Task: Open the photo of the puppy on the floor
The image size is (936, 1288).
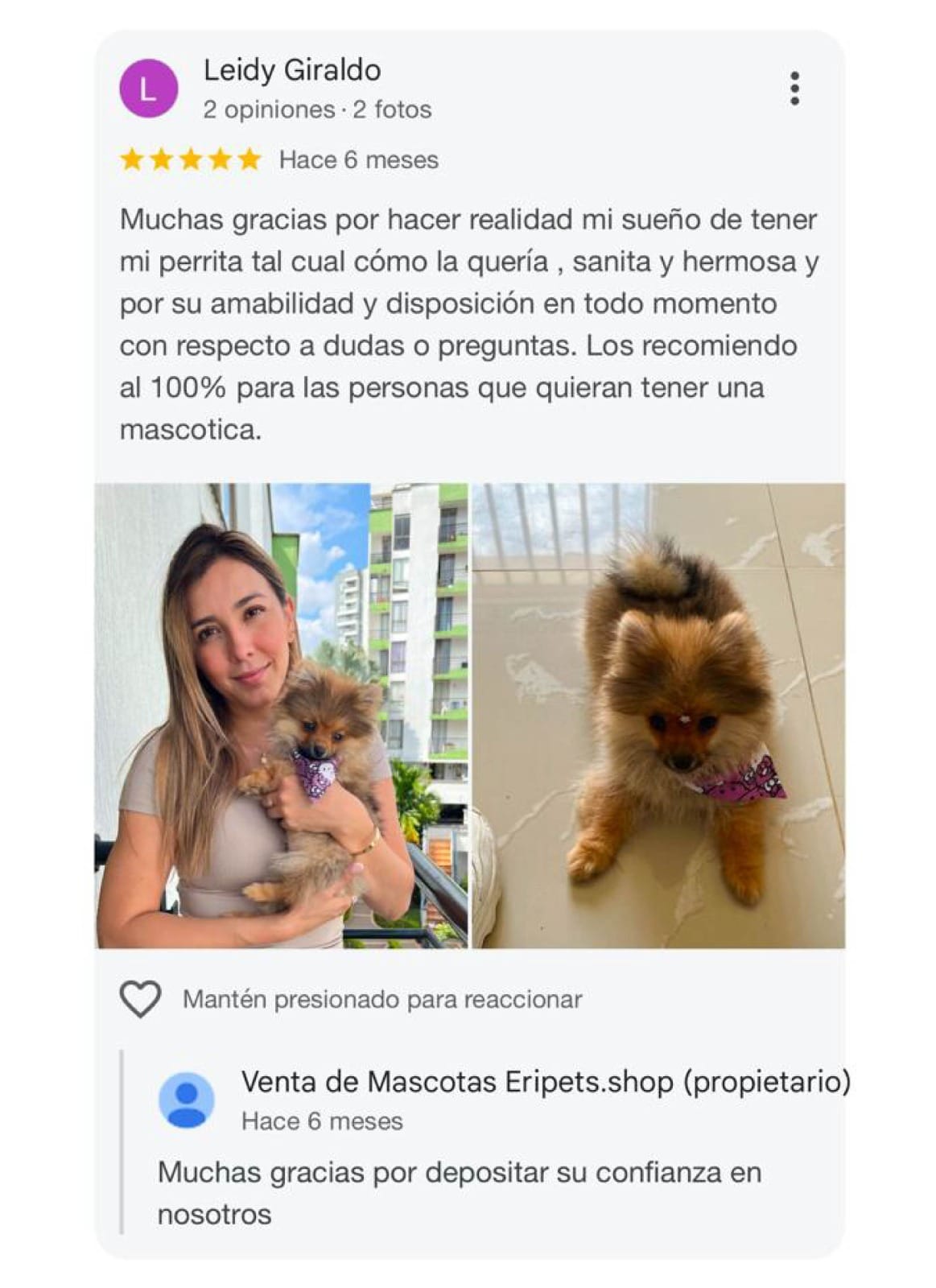Action: pyautogui.click(x=658, y=715)
